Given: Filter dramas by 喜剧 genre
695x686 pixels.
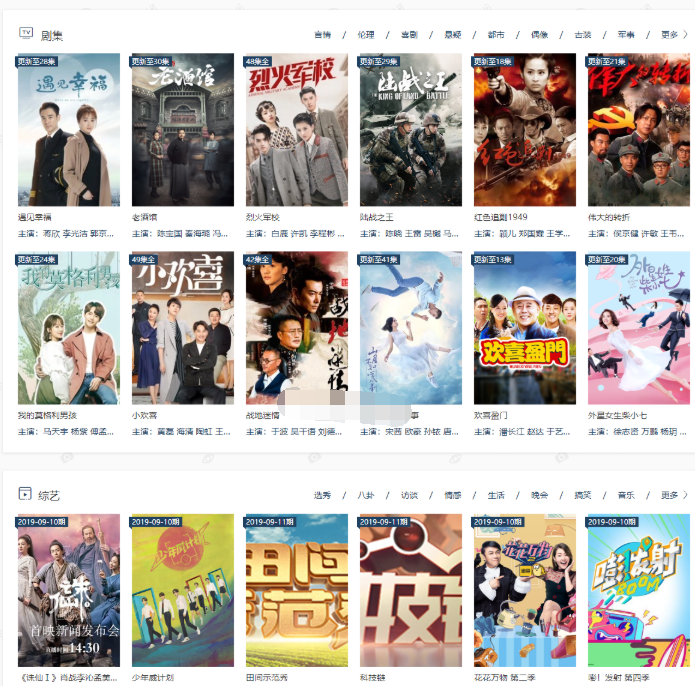Looking at the screenshot, I should [409, 34].
